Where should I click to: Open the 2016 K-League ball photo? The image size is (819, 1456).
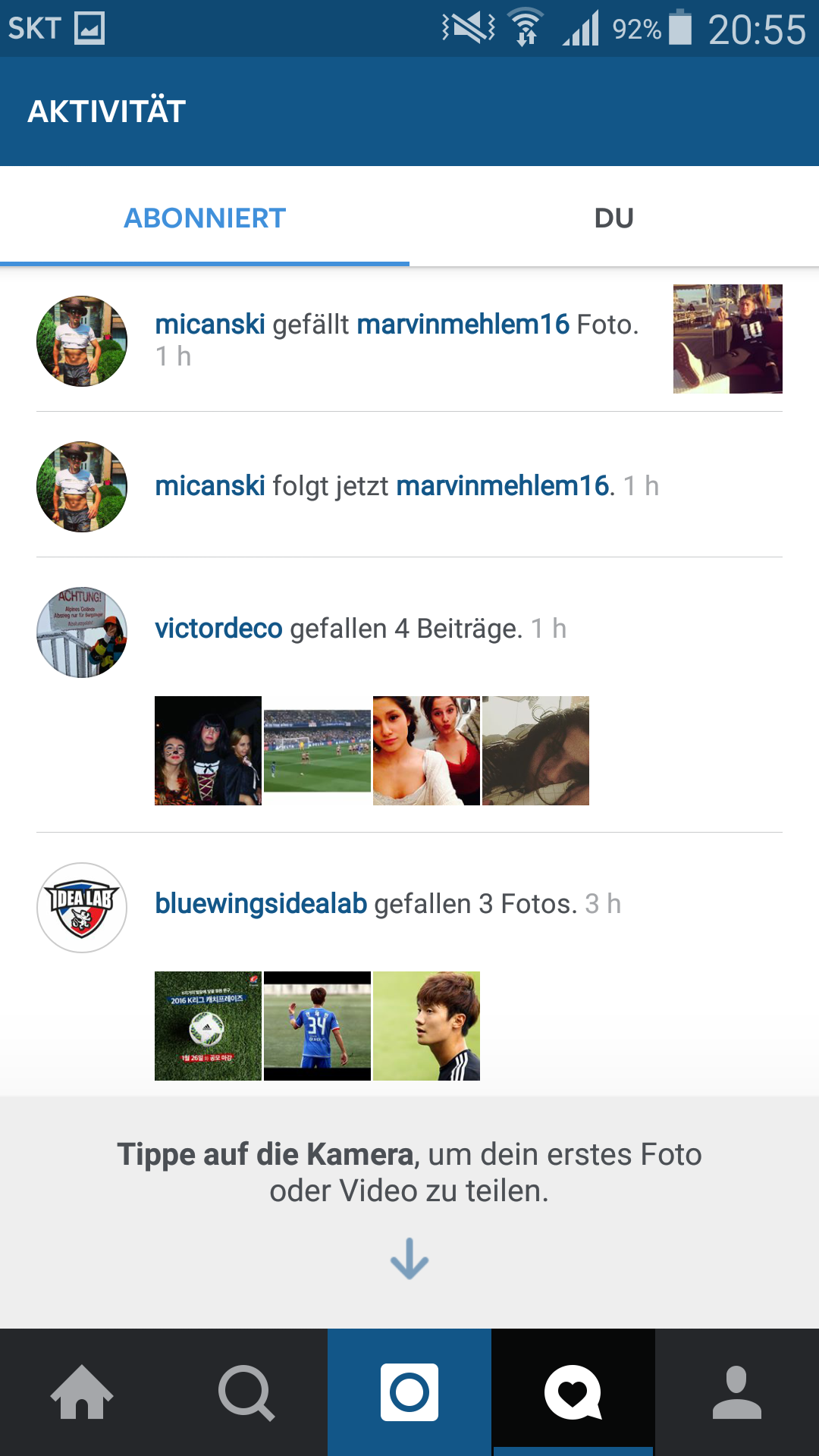[x=208, y=1026]
